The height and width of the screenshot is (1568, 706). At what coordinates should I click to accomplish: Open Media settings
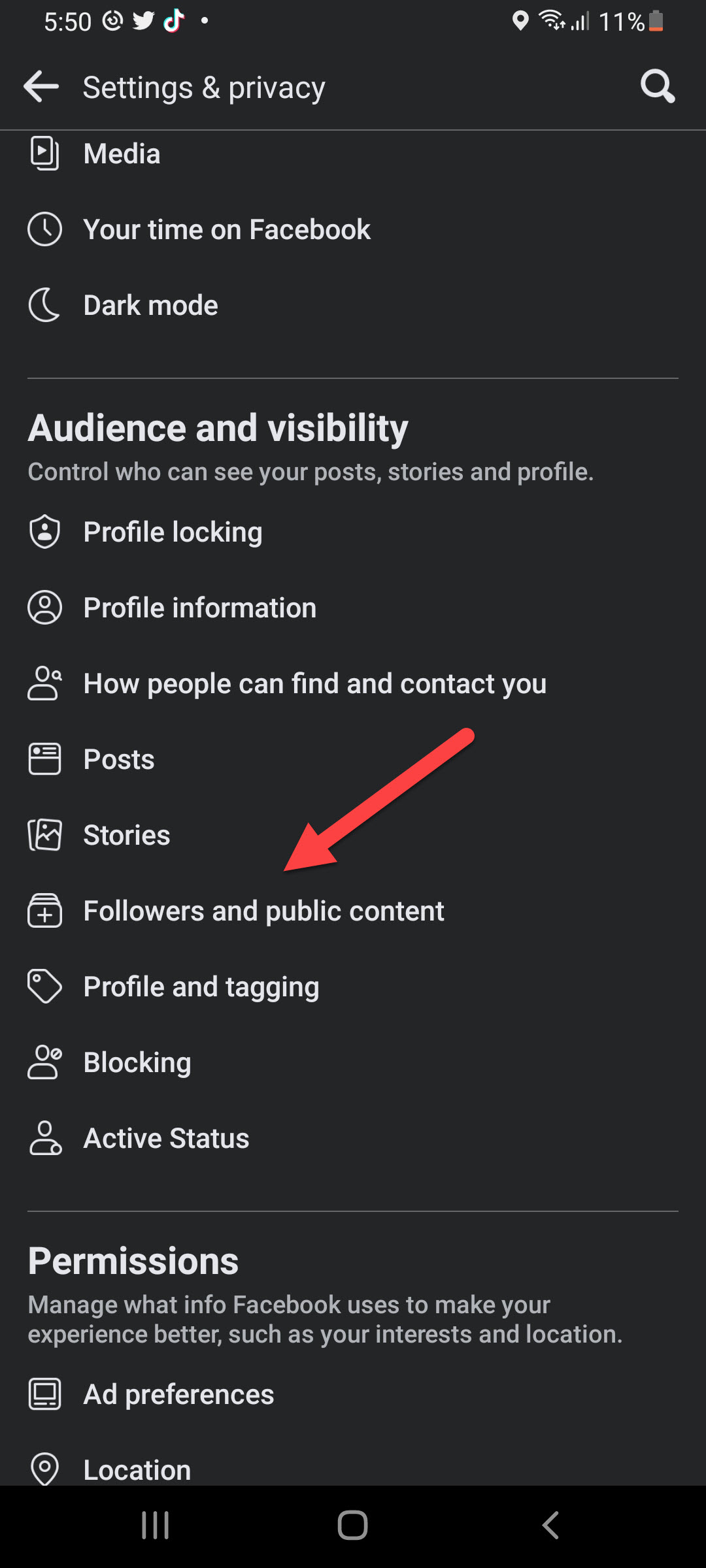click(x=122, y=154)
